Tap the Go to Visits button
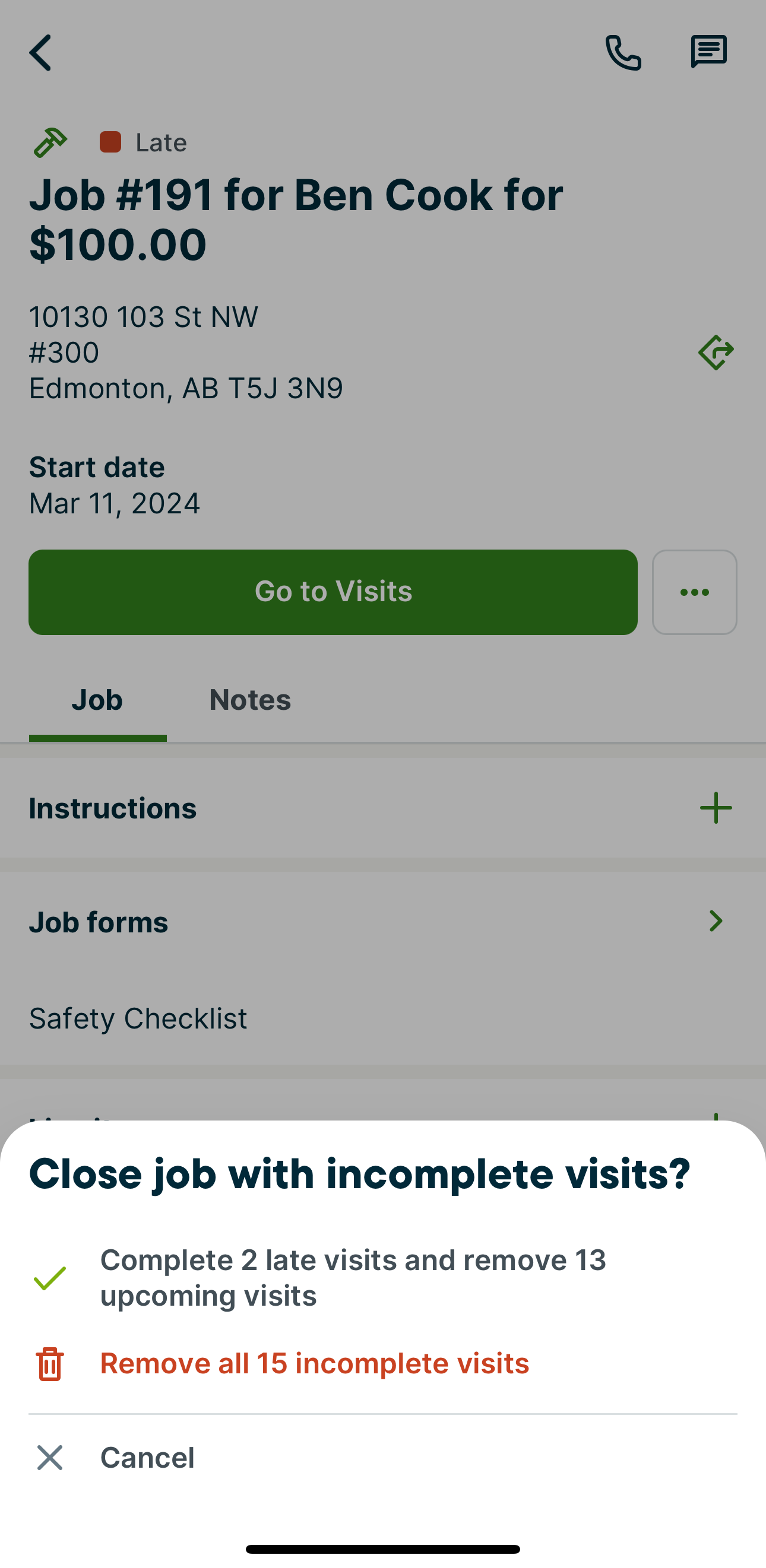766x1568 pixels. (333, 592)
